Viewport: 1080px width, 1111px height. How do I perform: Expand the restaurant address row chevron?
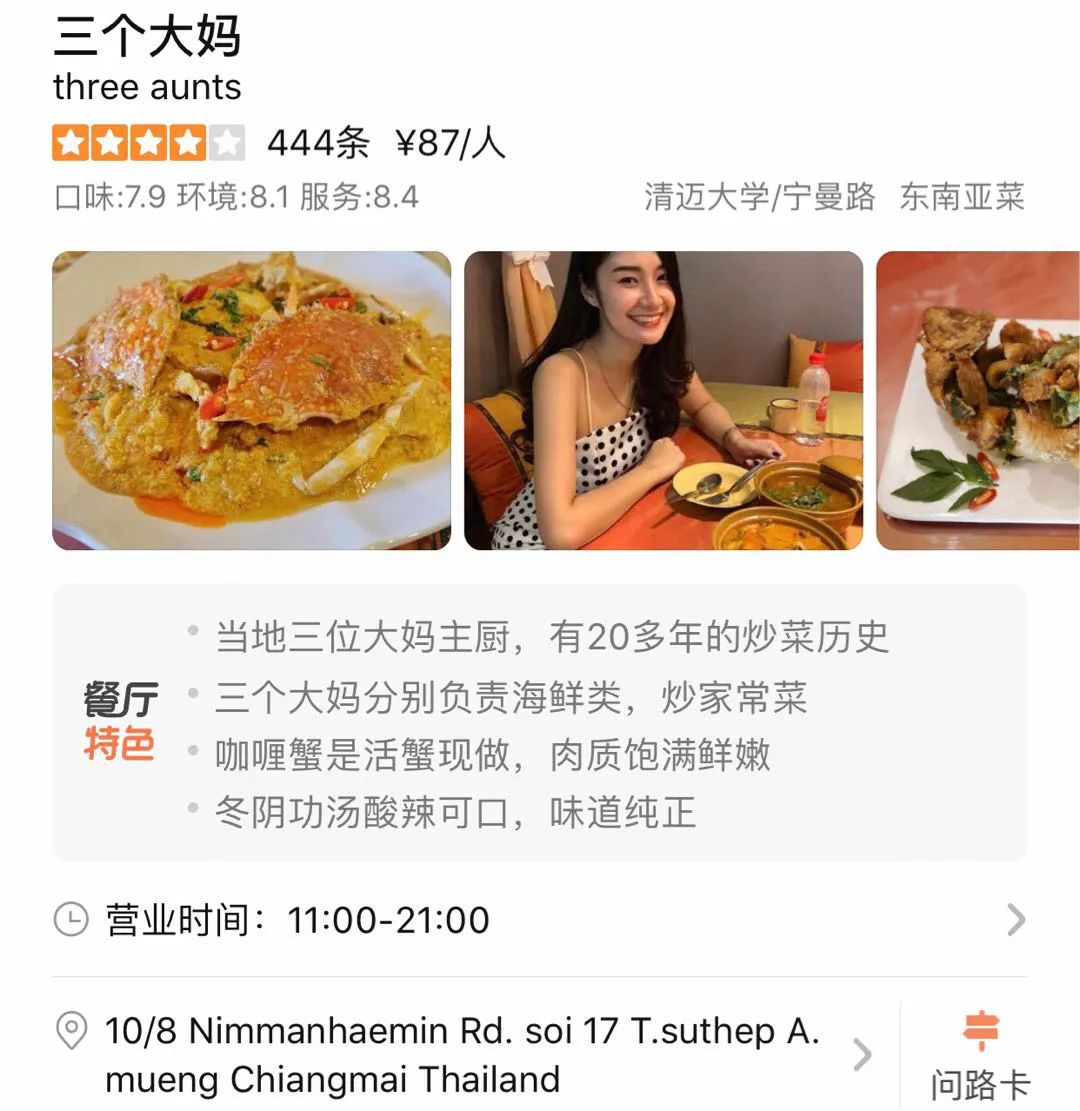tap(862, 1053)
